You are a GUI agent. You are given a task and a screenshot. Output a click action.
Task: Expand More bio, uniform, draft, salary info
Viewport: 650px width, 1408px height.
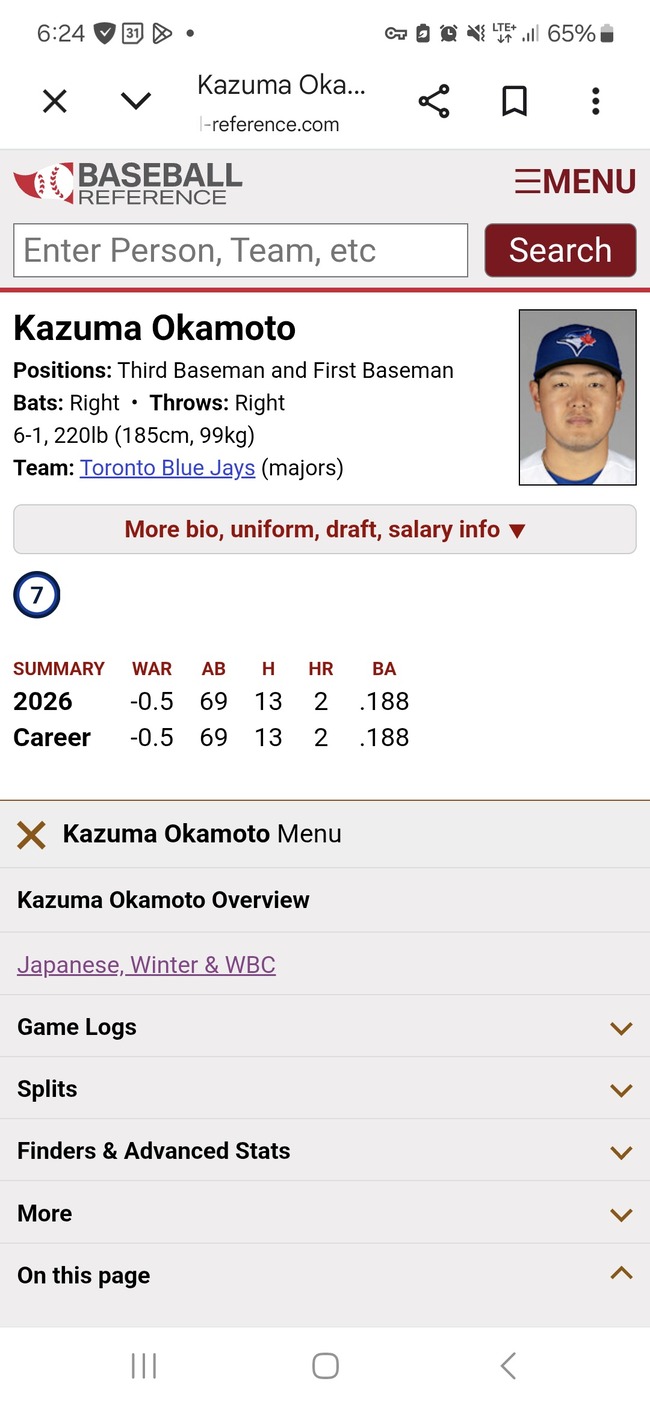click(x=324, y=529)
